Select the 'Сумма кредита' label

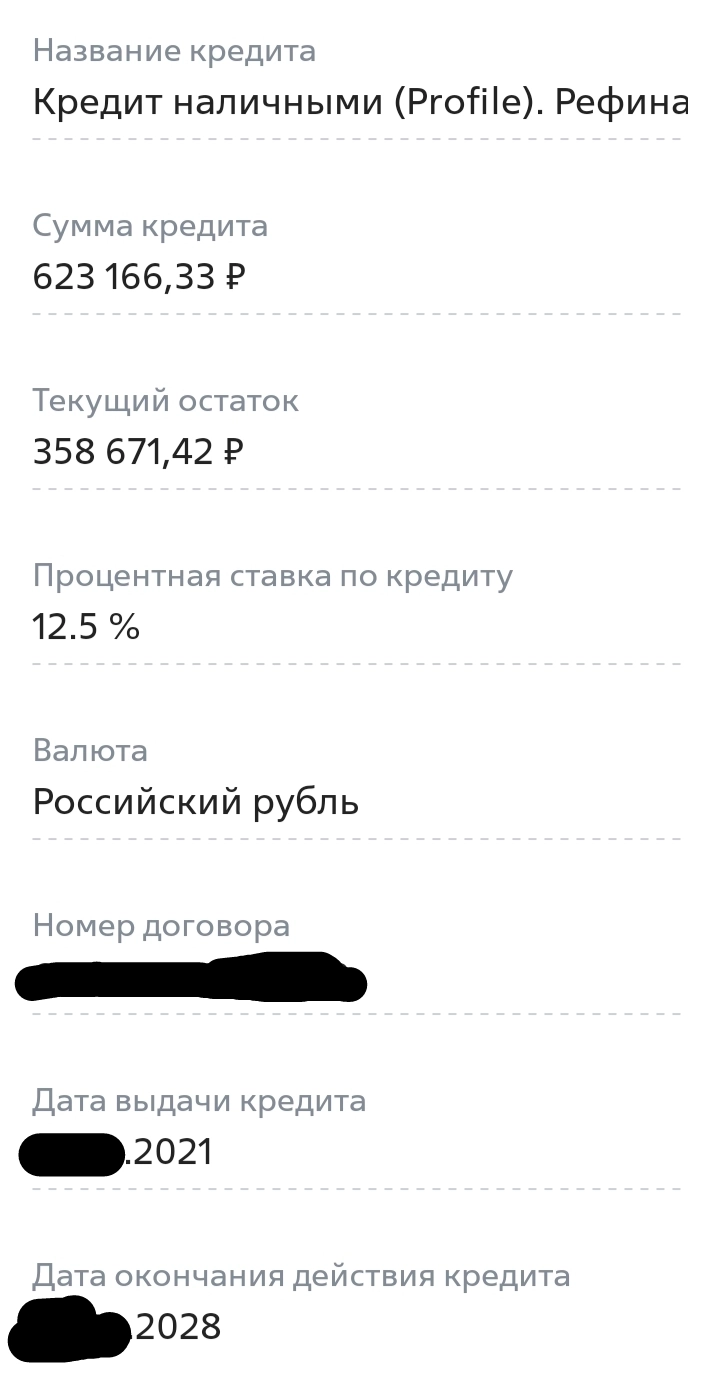150,225
